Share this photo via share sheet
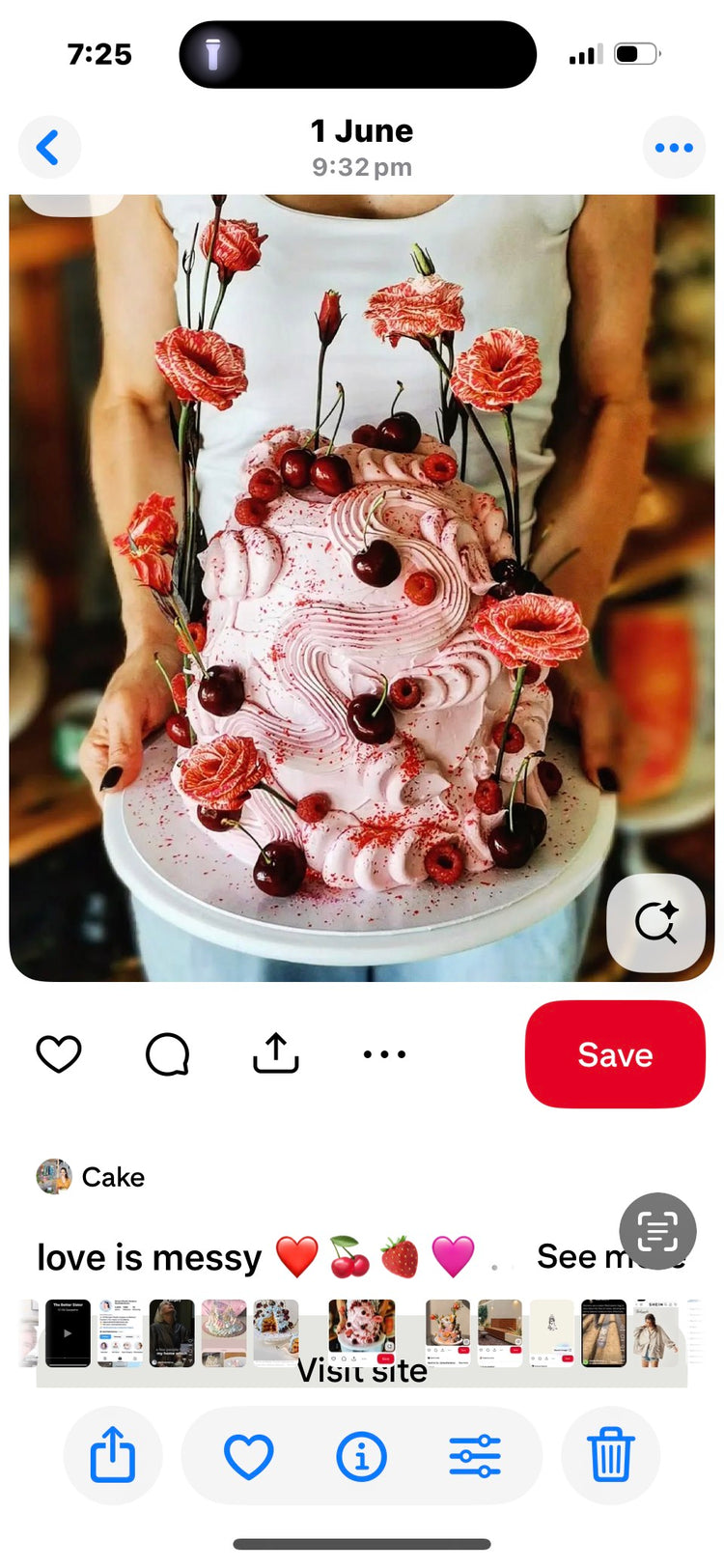The width and height of the screenshot is (724, 1568). 113,1455
